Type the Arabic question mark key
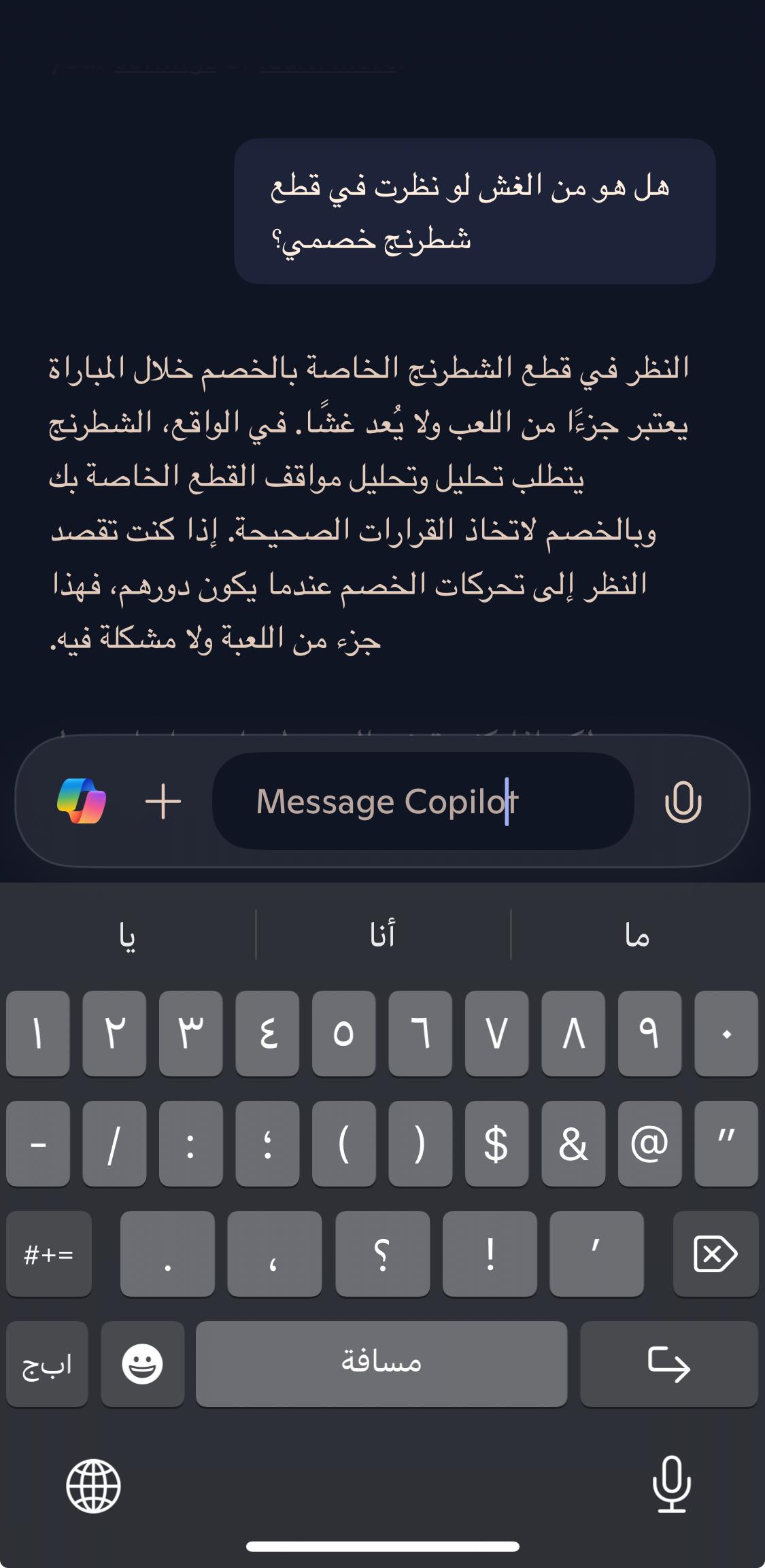This screenshot has height=1568, width=765. [383, 1254]
